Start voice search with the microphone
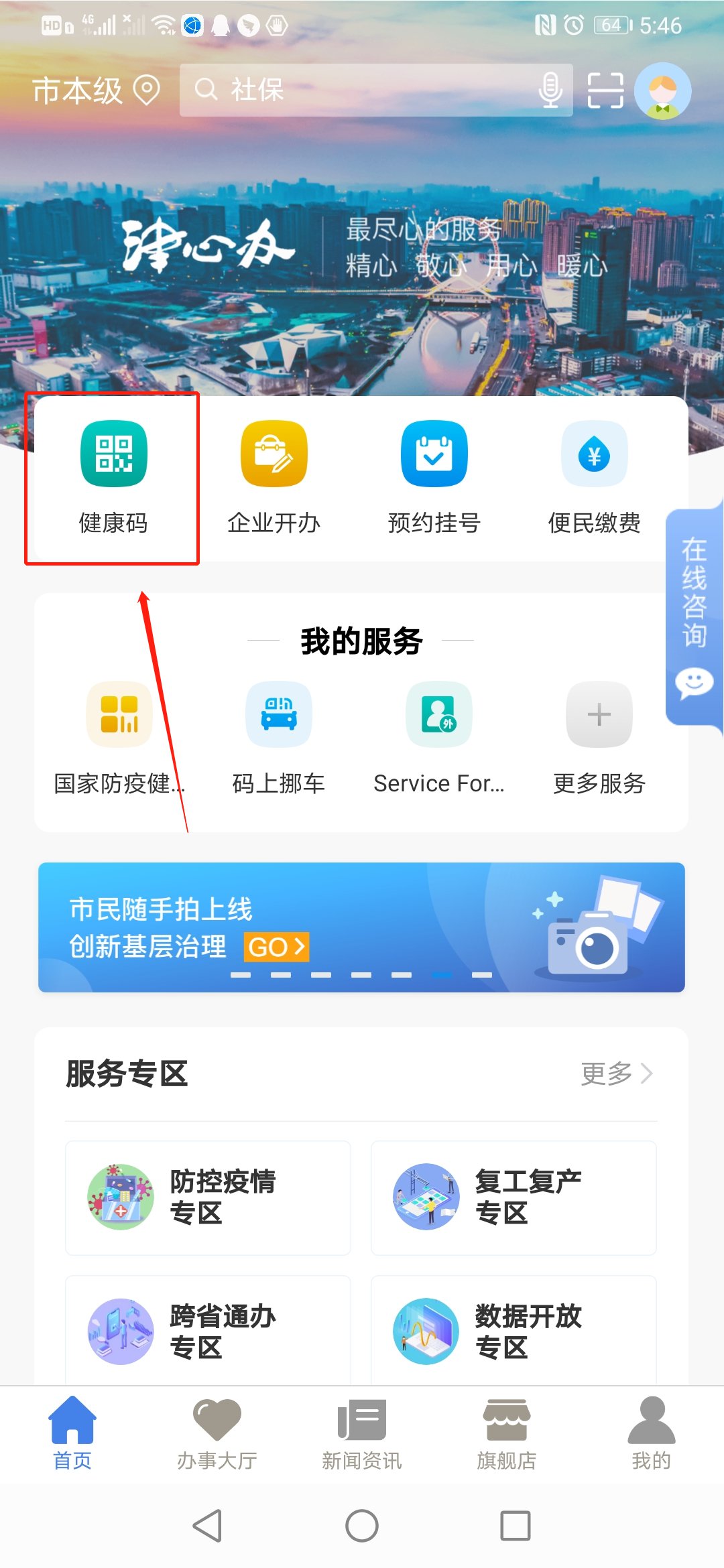The image size is (724, 1568). click(550, 90)
